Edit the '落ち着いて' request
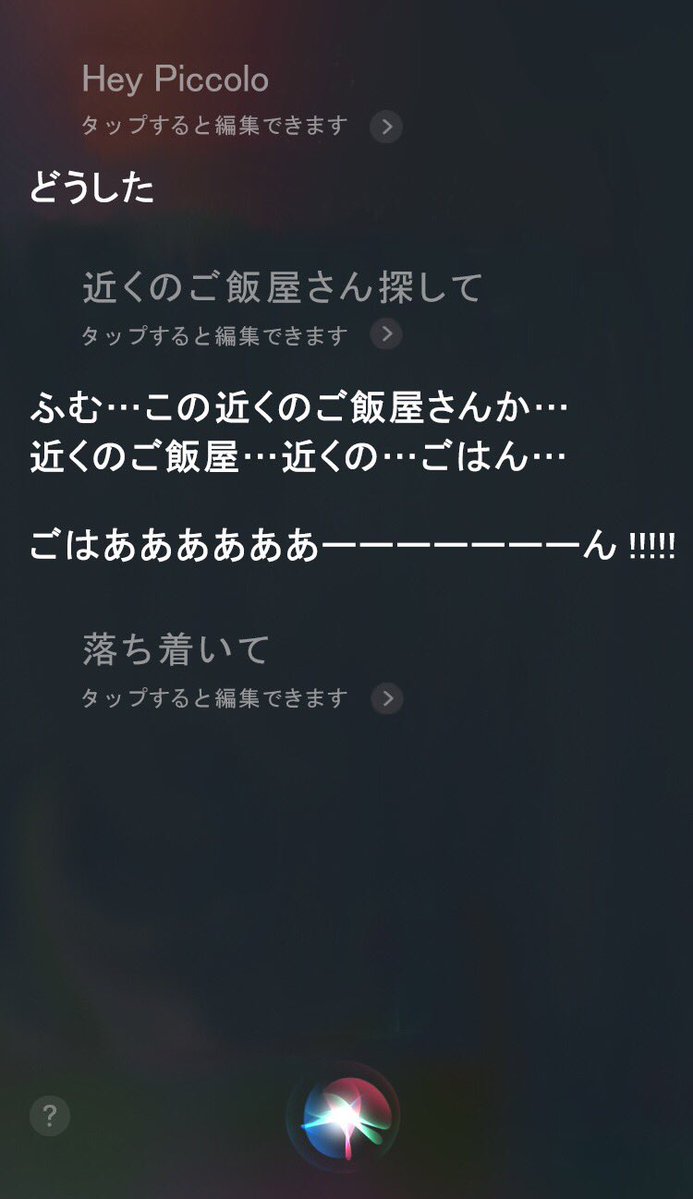693x1199 pixels. pos(386,698)
